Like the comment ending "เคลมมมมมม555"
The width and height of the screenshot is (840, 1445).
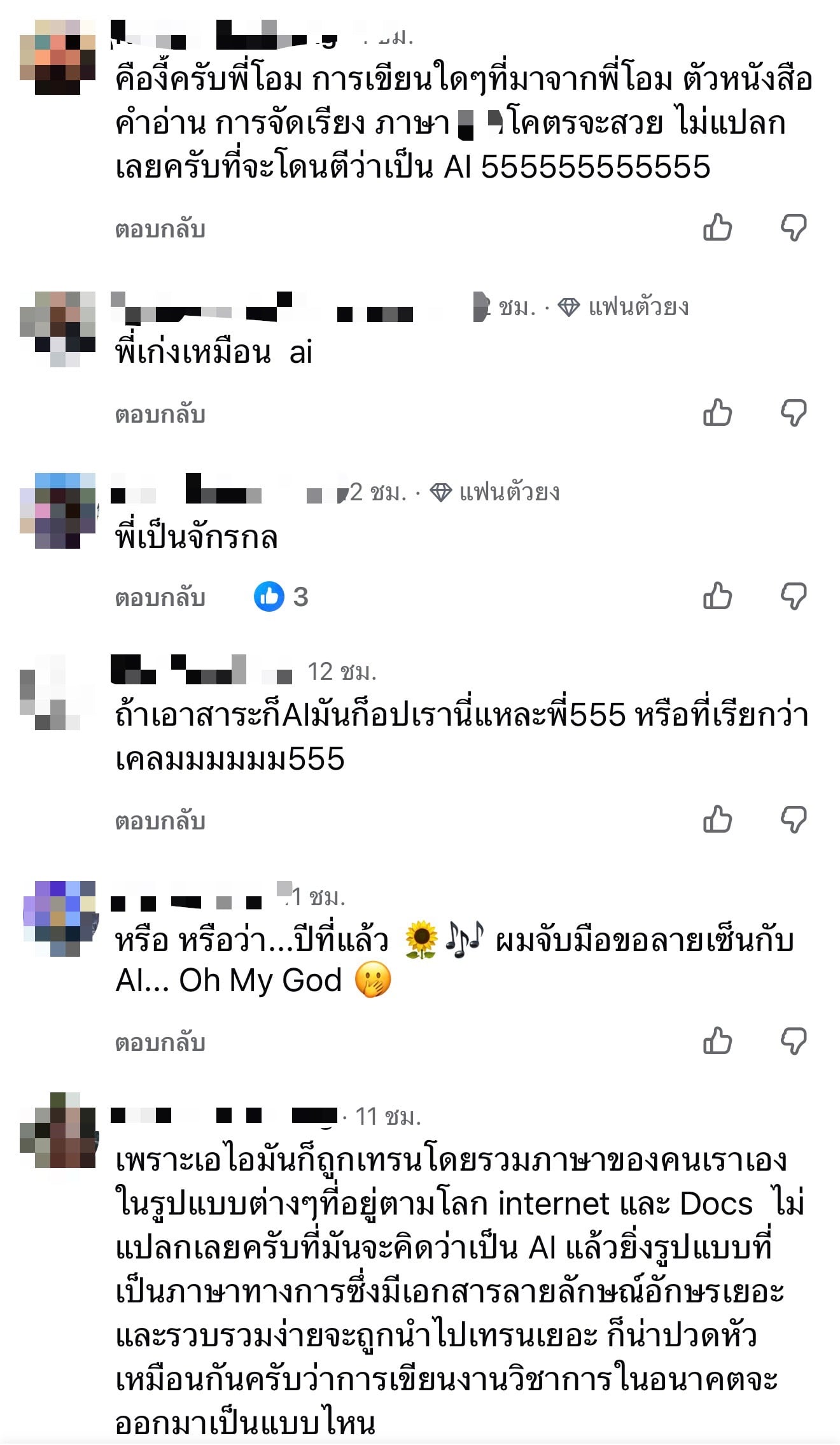tap(718, 819)
